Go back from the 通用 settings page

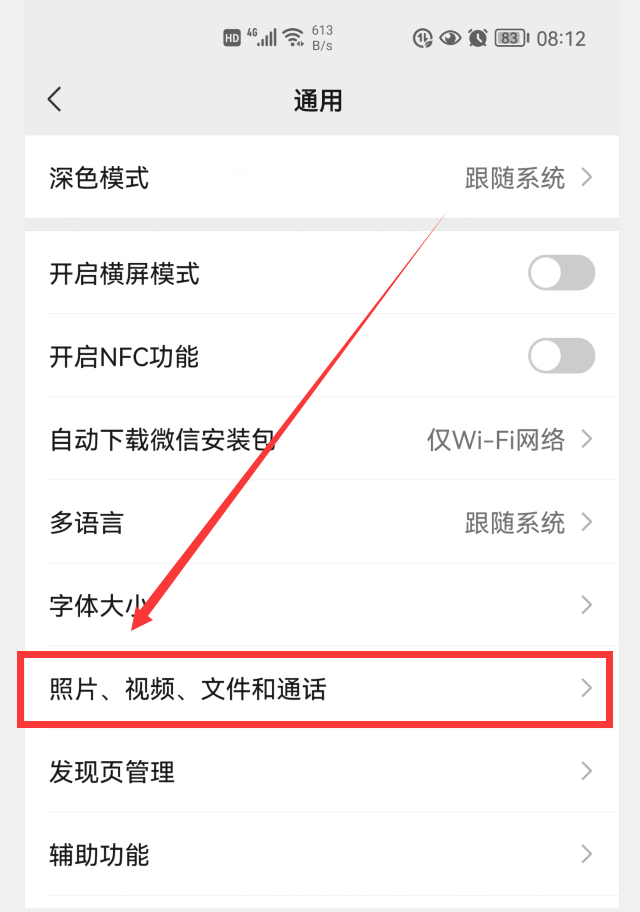point(55,99)
